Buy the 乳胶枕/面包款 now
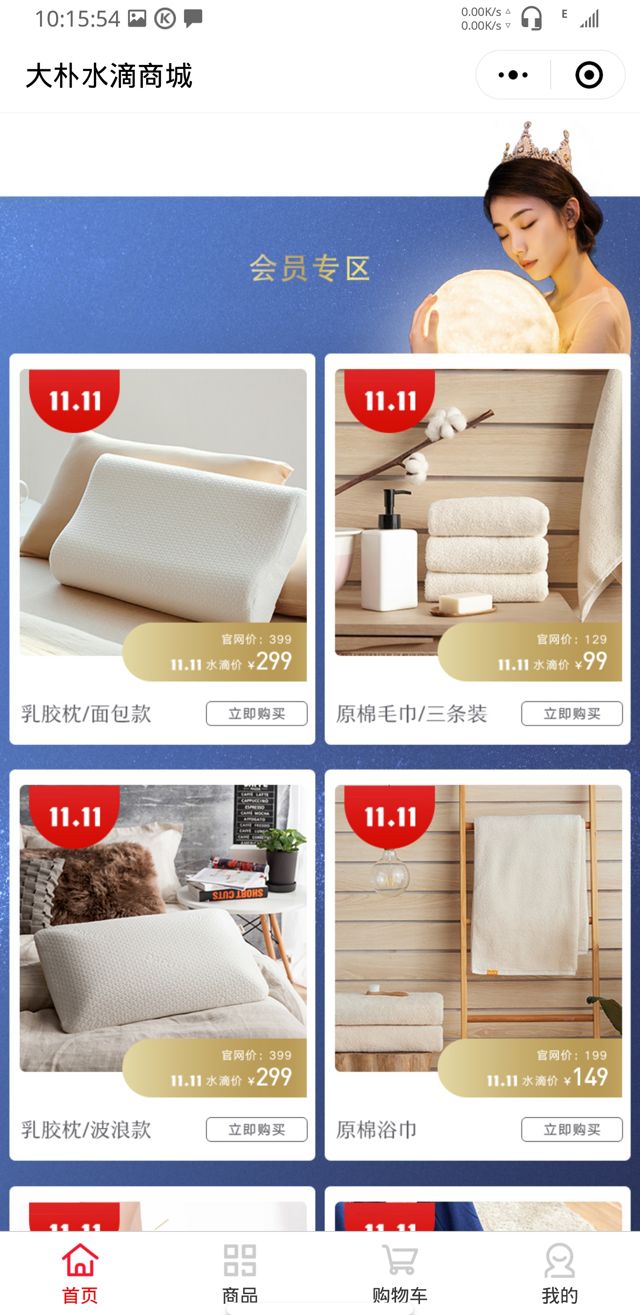 point(256,714)
